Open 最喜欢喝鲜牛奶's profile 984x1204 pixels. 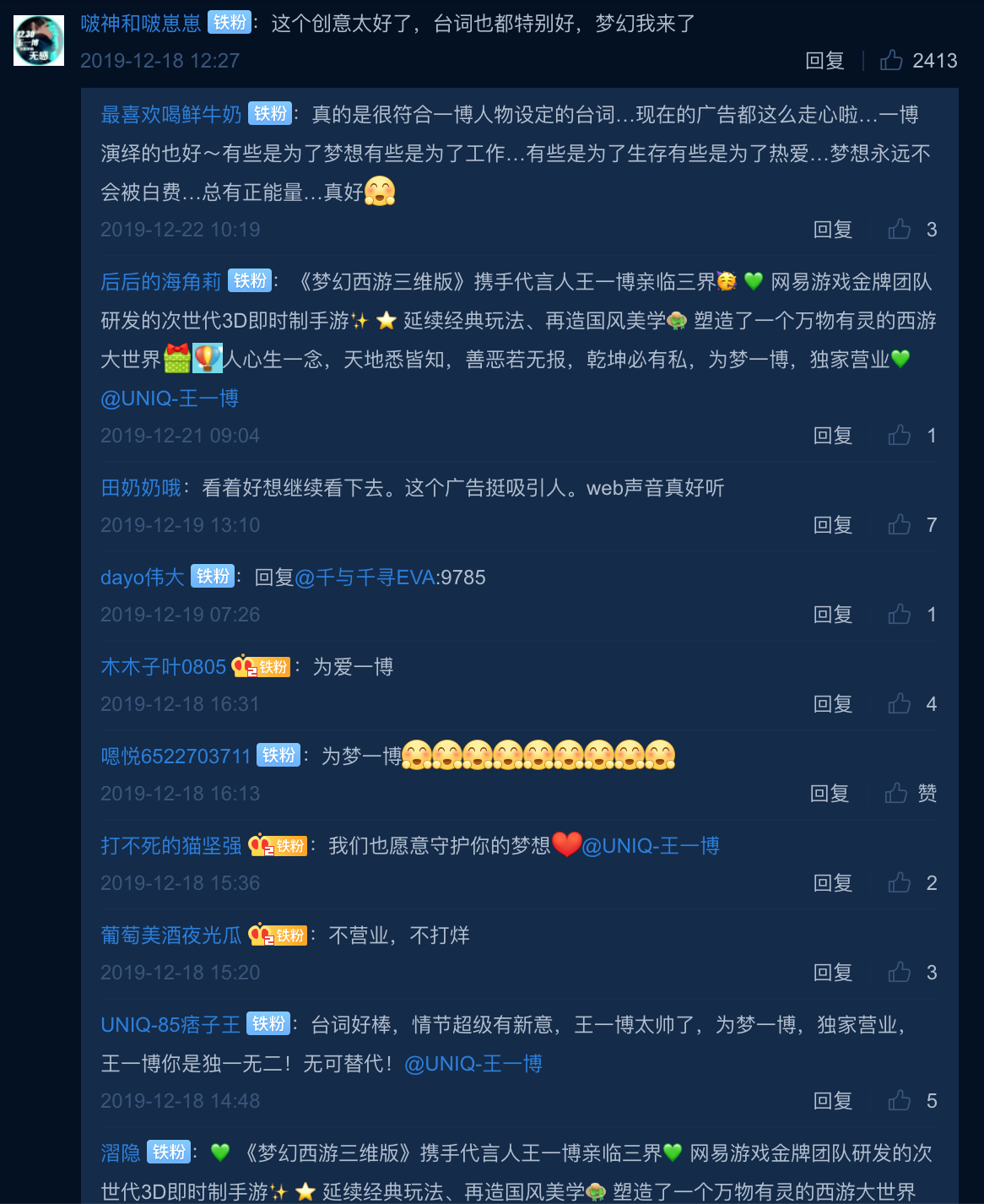pyautogui.click(x=171, y=115)
